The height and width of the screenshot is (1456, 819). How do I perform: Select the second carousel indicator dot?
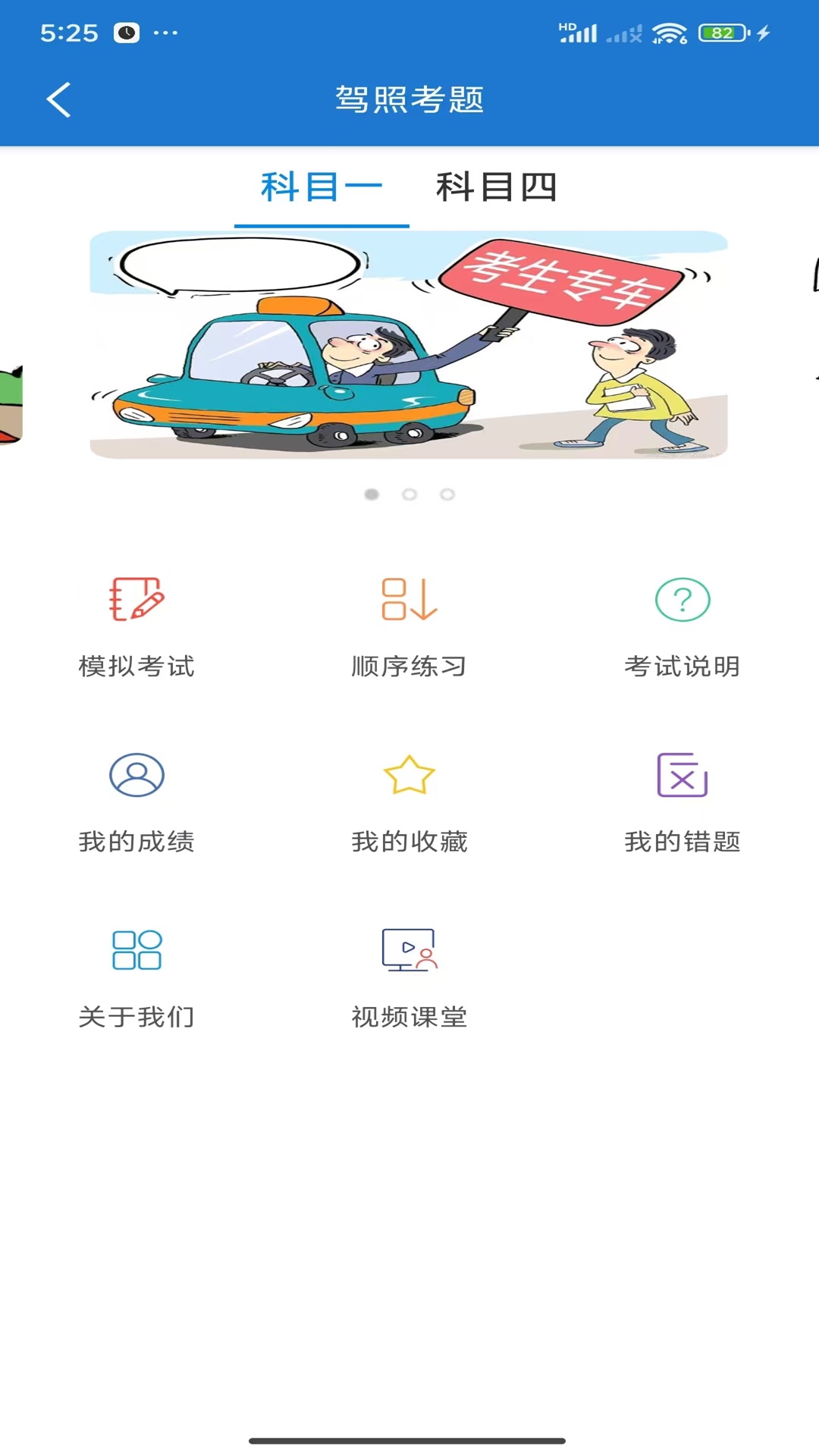tap(411, 494)
